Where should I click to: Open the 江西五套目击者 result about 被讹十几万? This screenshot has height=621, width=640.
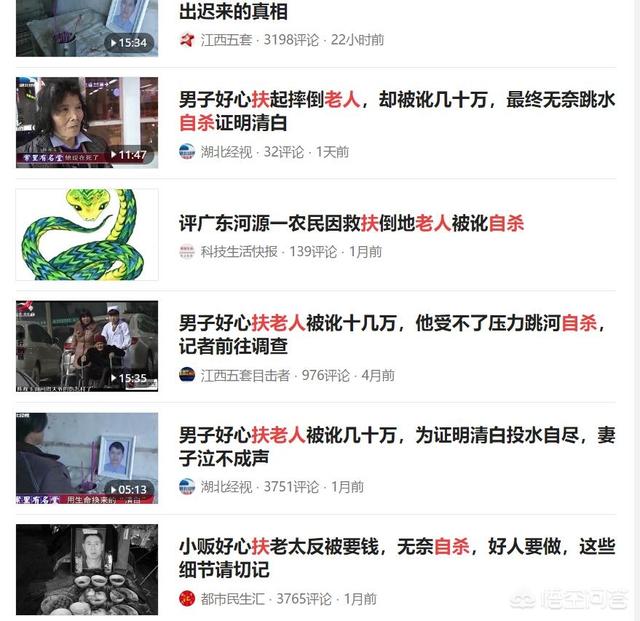[396, 335]
